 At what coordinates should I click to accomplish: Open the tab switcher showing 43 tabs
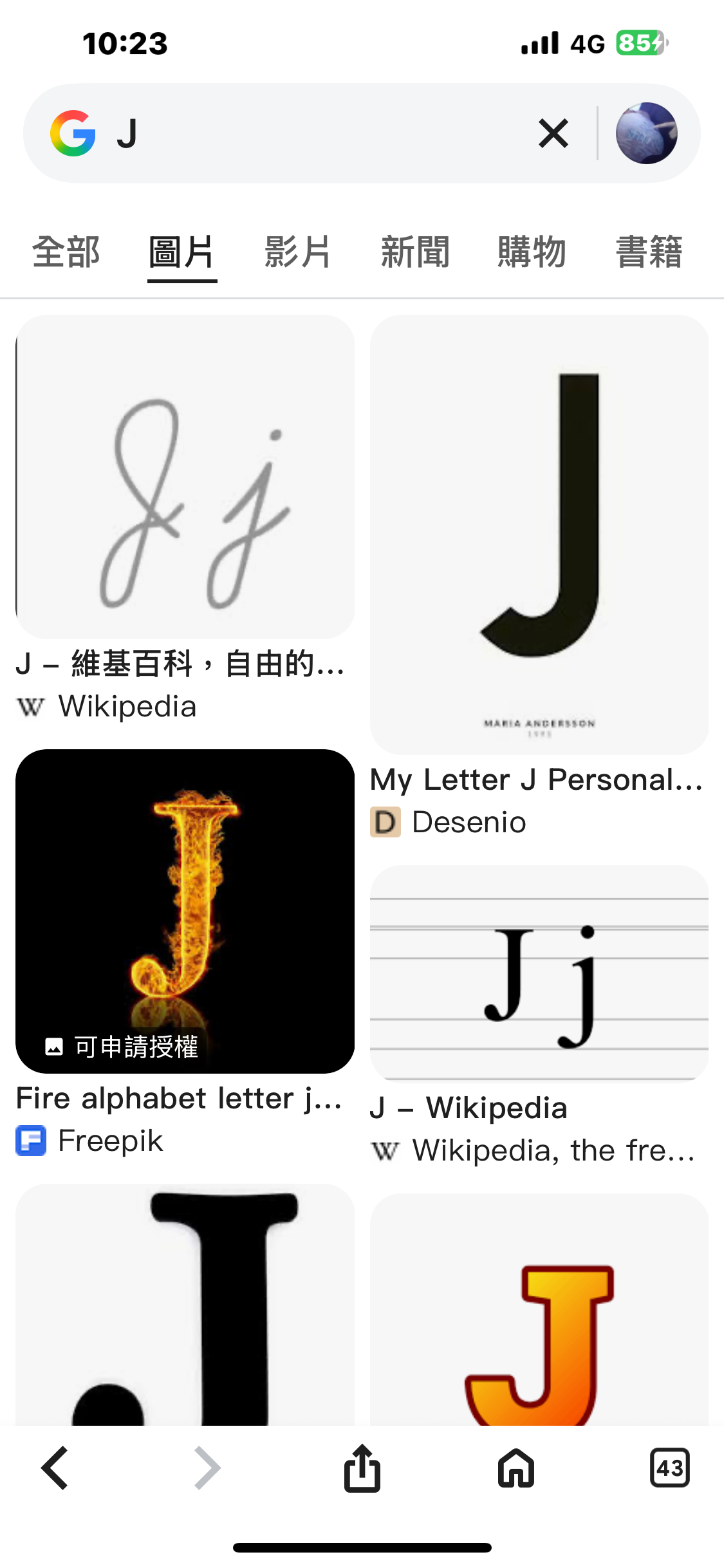pos(669,1468)
